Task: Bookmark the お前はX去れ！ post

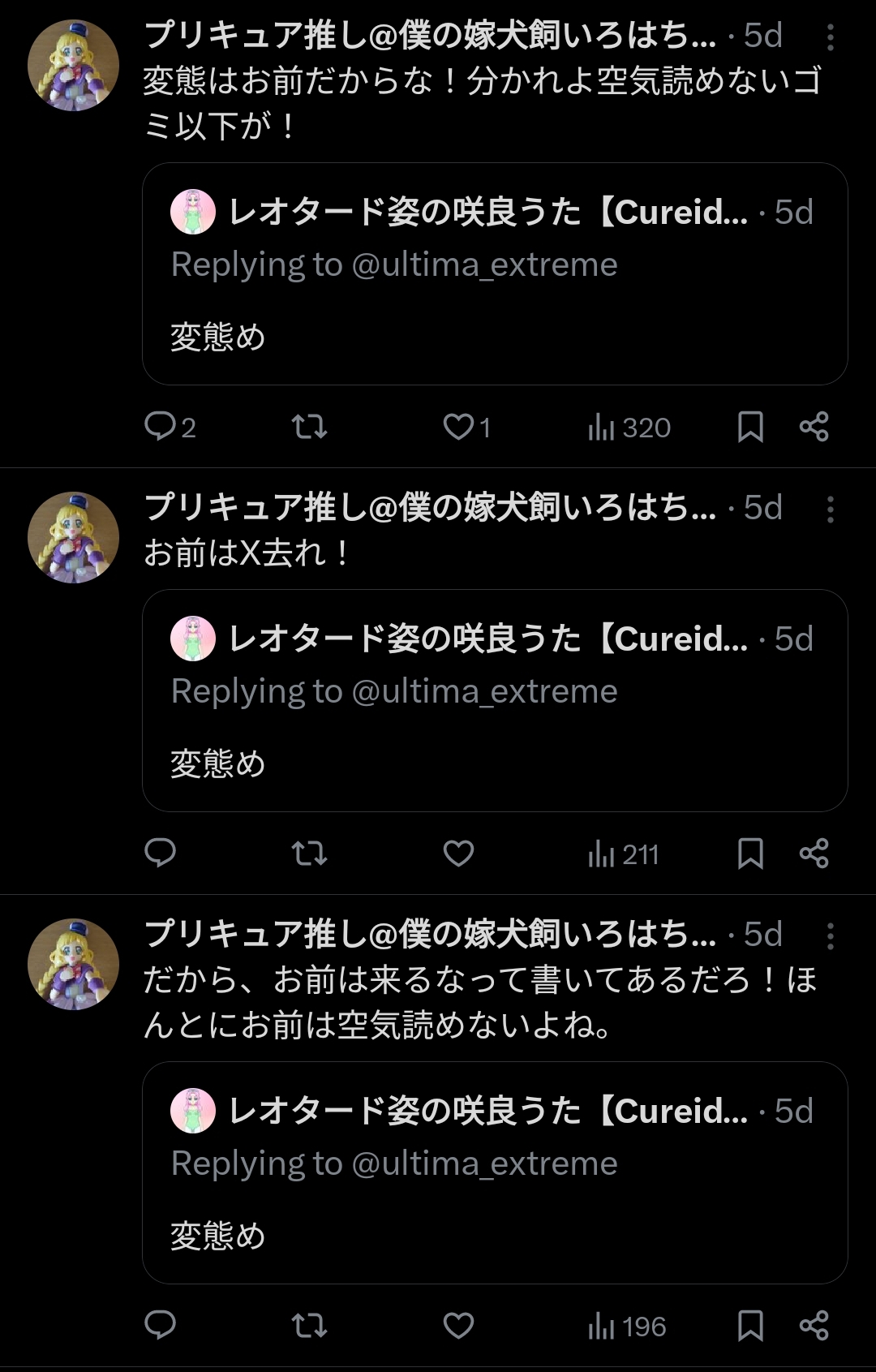Action: pyautogui.click(x=750, y=853)
